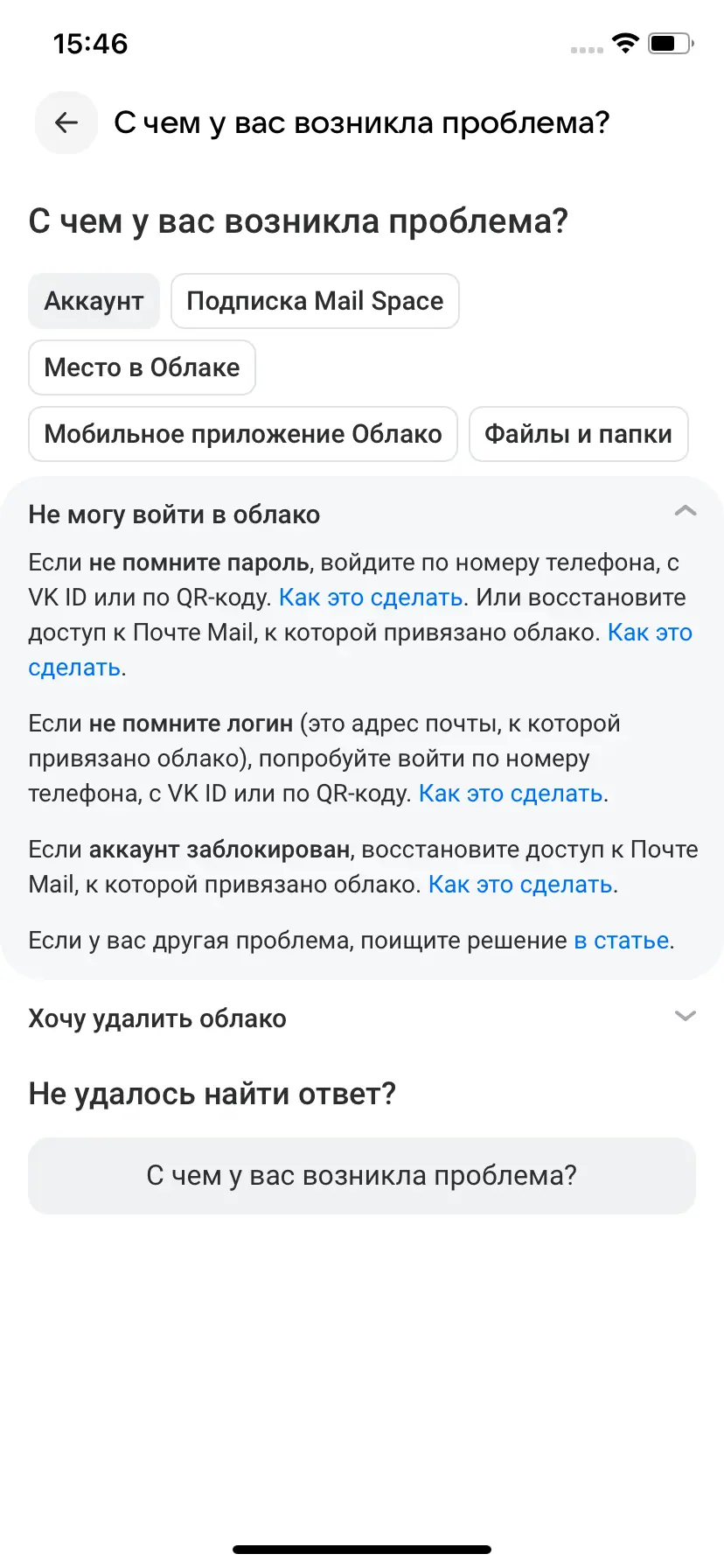Expand the Хочу удалить облако section

(685, 1017)
